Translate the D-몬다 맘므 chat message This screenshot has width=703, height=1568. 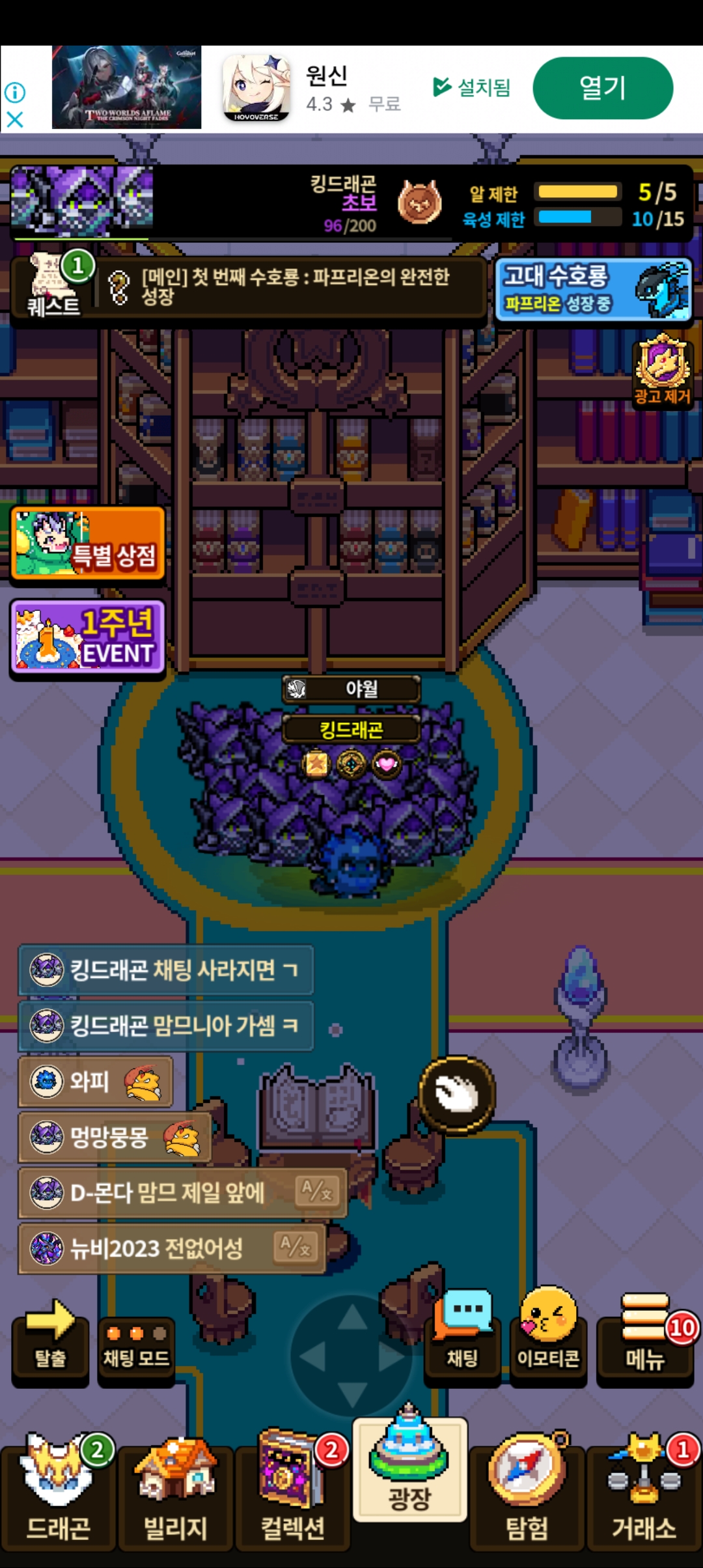click(317, 1192)
